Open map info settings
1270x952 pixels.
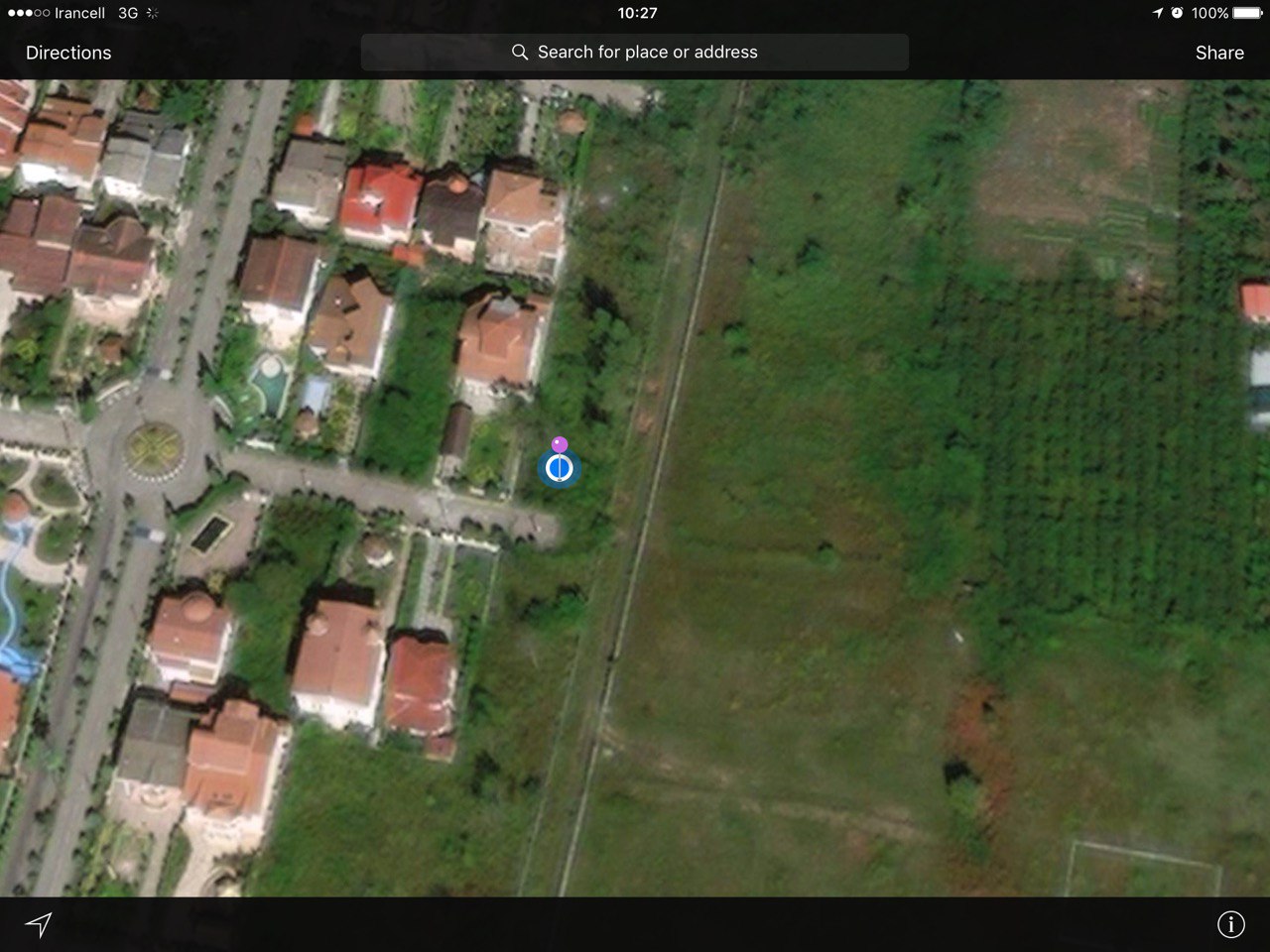pos(1230,924)
